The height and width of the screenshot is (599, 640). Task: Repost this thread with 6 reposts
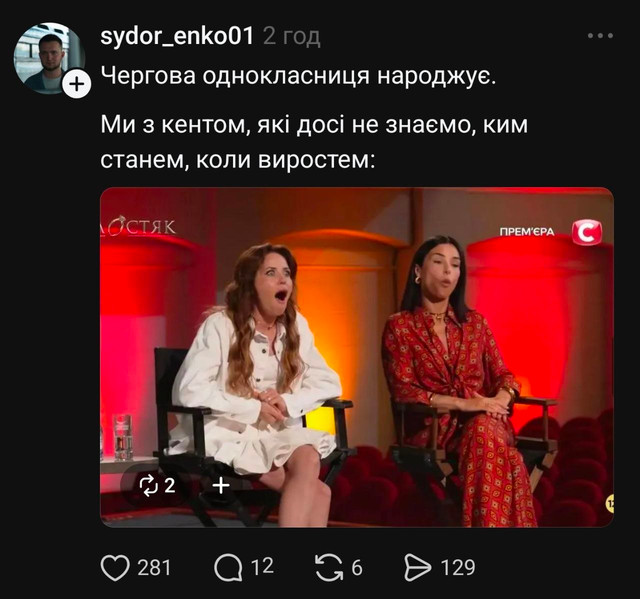(x=328, y=568)
